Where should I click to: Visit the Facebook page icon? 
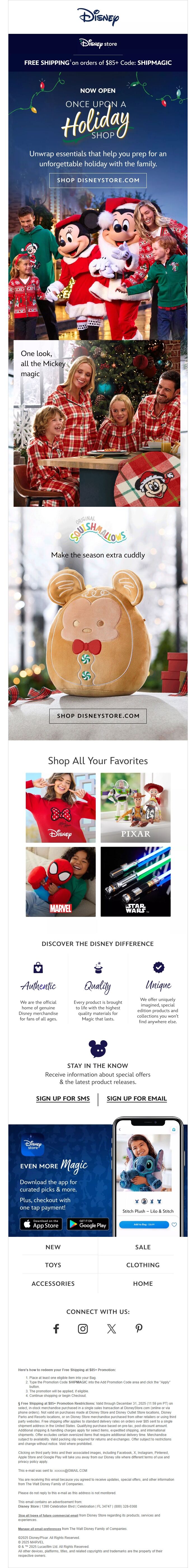pyautogui.click(x=56, y=1329)
